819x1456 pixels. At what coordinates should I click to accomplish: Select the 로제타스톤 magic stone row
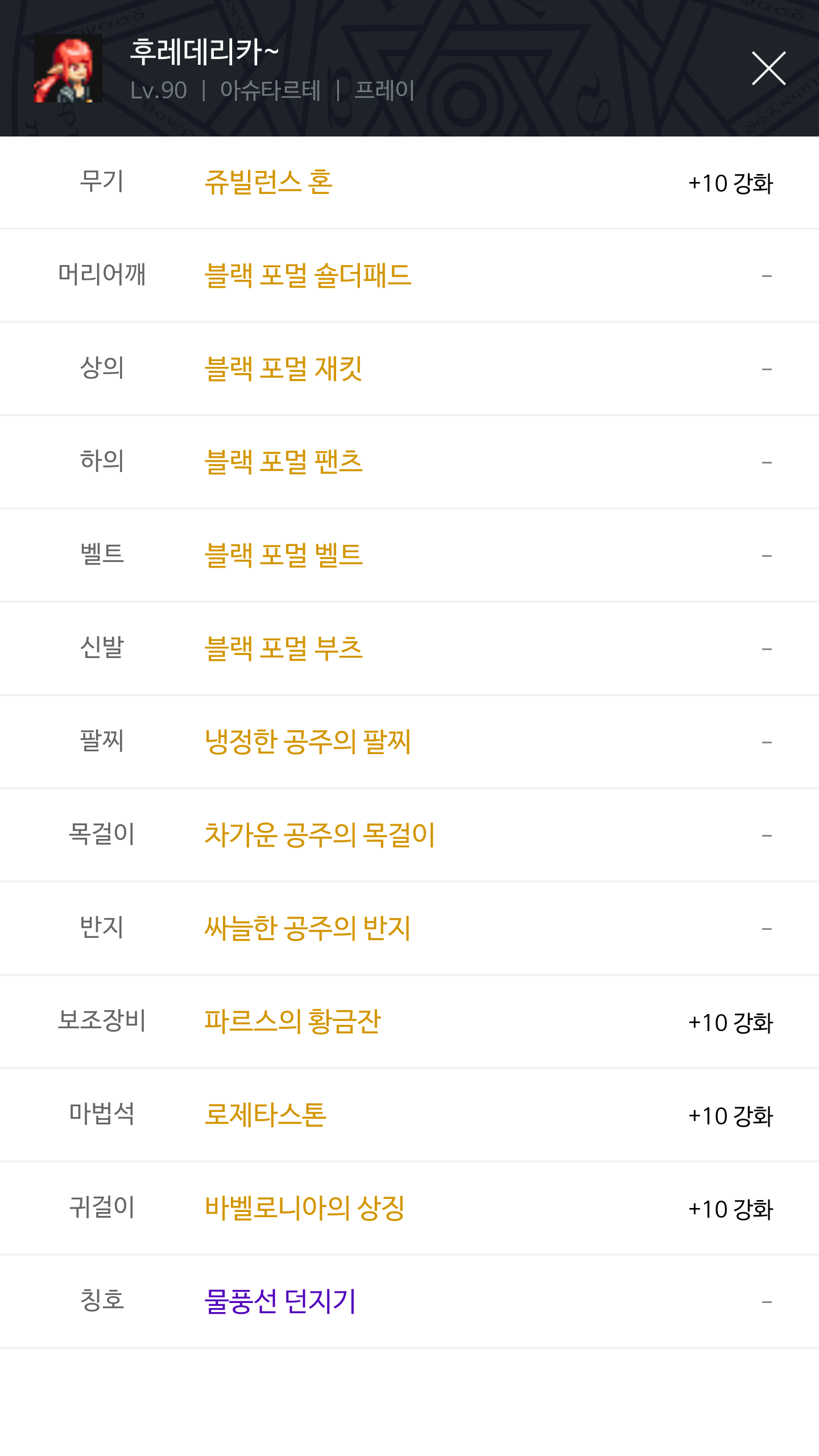click(409, 1115)
